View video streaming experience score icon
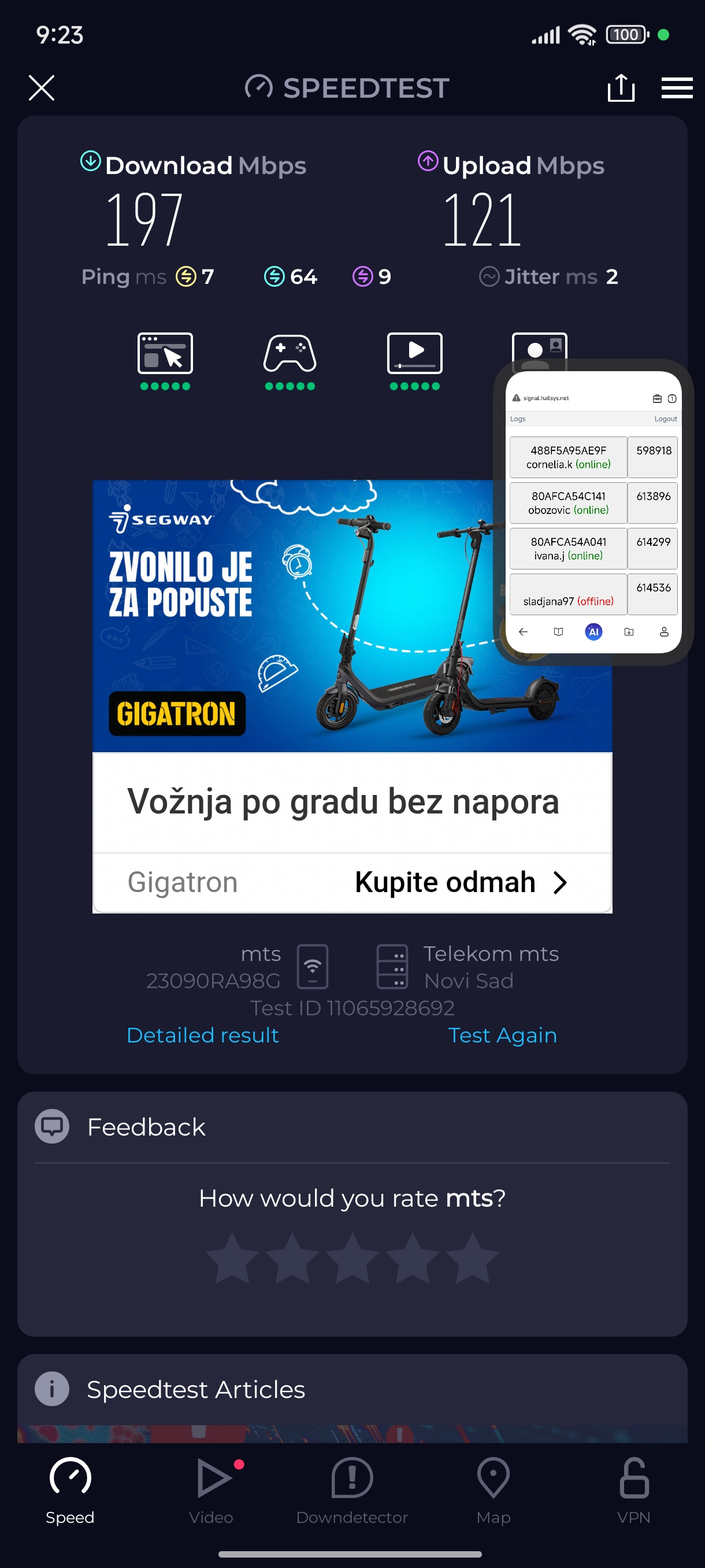Viewport: 705px width, 1568px height. [414, 354]
